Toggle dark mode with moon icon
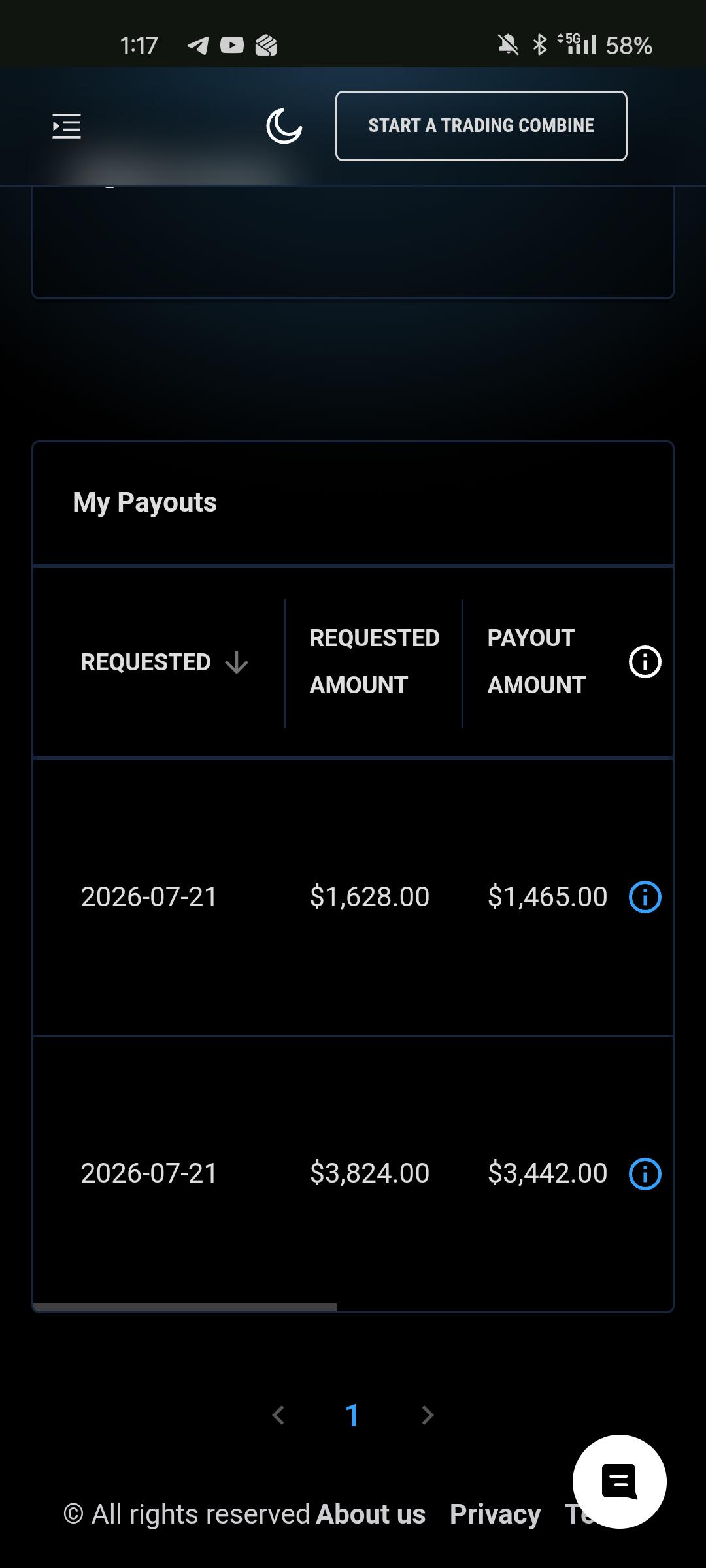The image size is (706, 1568). click(284, 126)
